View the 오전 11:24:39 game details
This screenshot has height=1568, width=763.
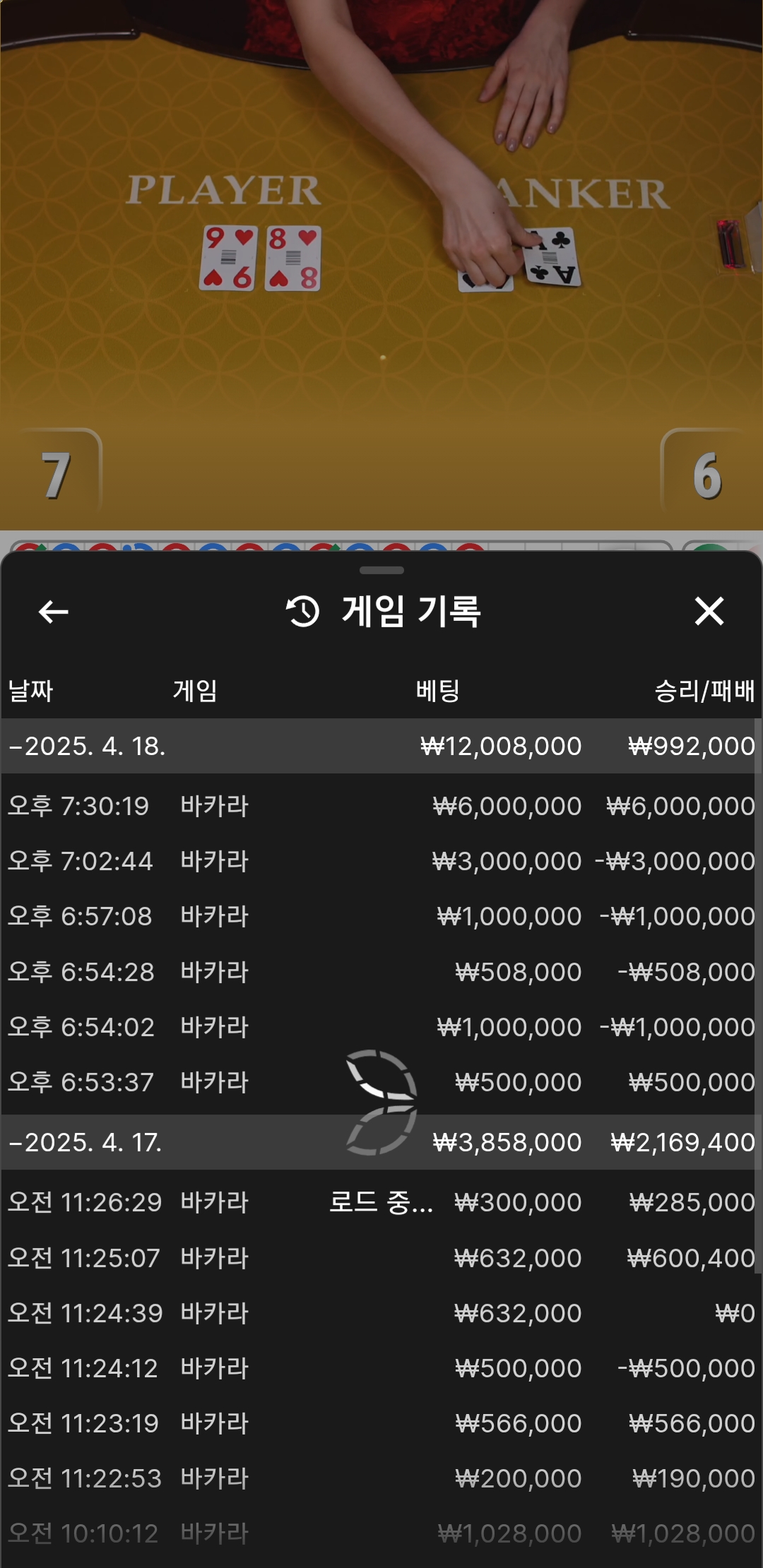click(x=381, y=1313)
